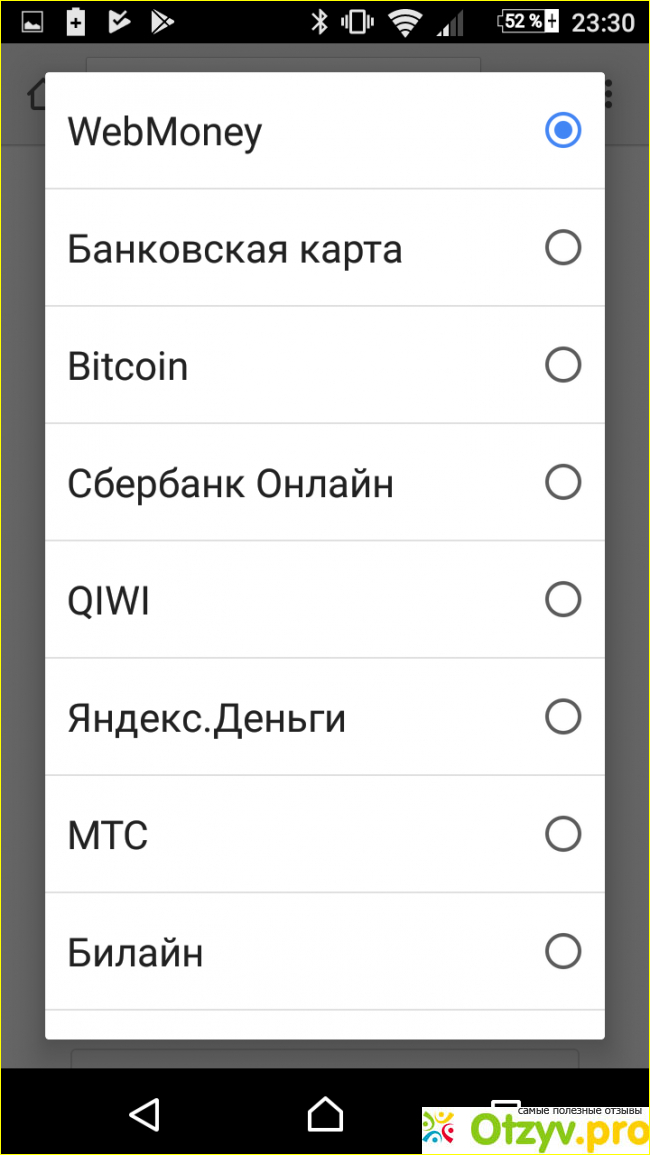Pick Сбербанк Онлайн from the list
650x1155 pixels.
coord(324,483)
